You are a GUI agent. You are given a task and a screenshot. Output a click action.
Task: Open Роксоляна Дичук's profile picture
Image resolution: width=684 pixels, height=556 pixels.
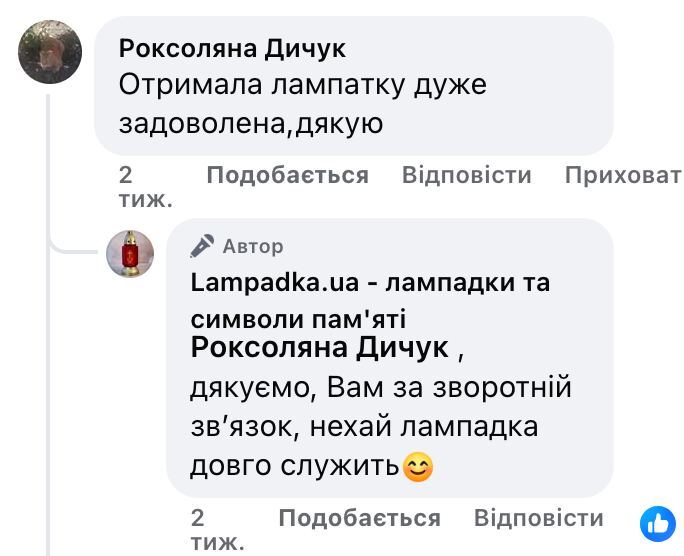pos(50,54)
